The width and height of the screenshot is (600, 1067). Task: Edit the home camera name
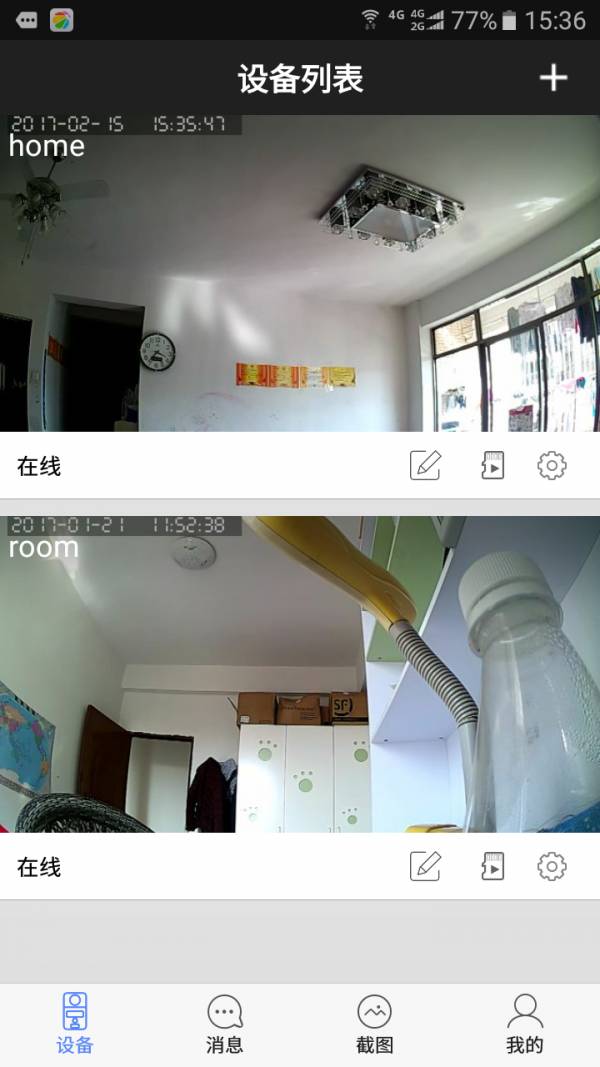pos(425,465)
